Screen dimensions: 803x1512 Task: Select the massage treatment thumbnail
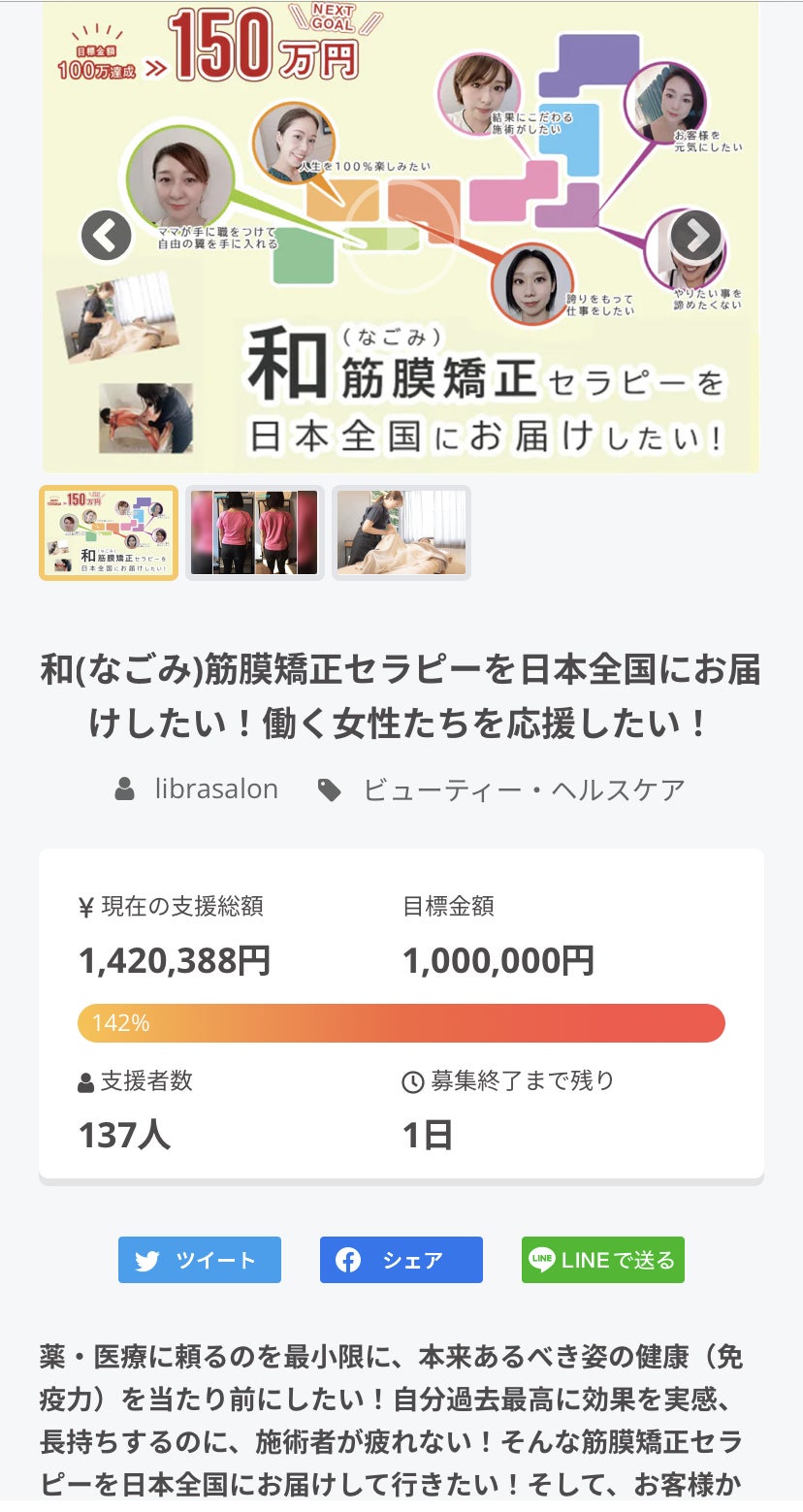click(401, 532)
